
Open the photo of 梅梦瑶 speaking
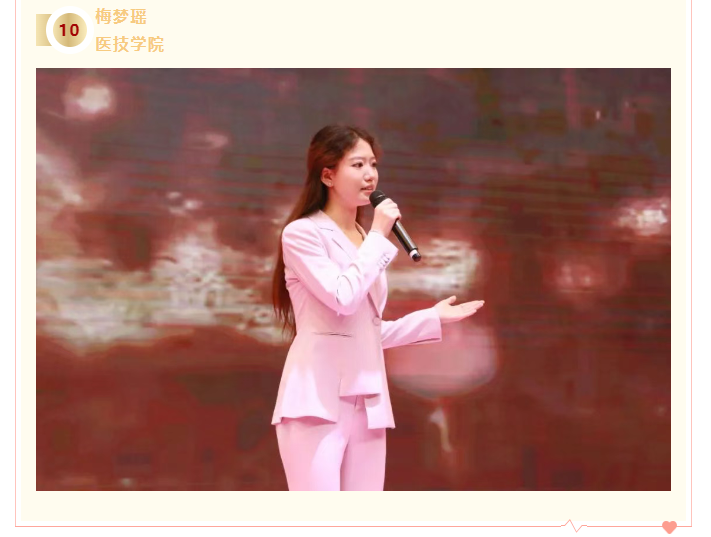(x=353, y=279)
